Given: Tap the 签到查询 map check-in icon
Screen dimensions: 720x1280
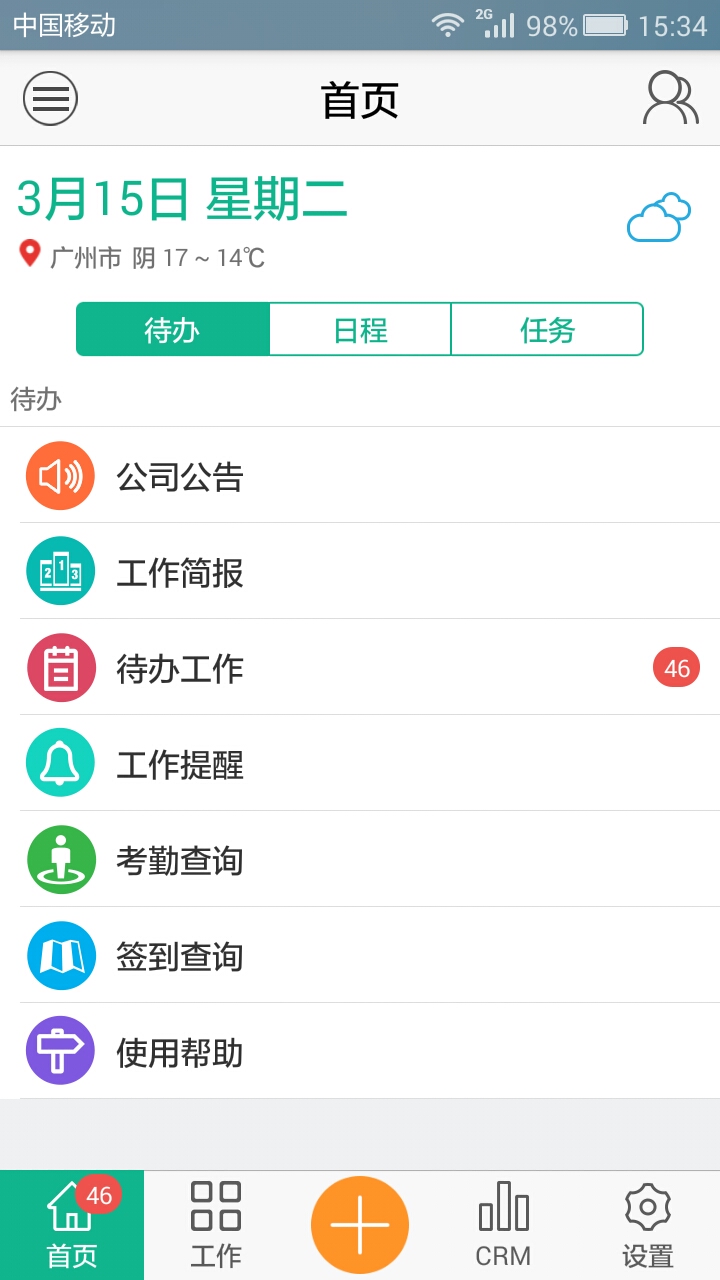Looking at the screenshot, I should tap(60, 955).
